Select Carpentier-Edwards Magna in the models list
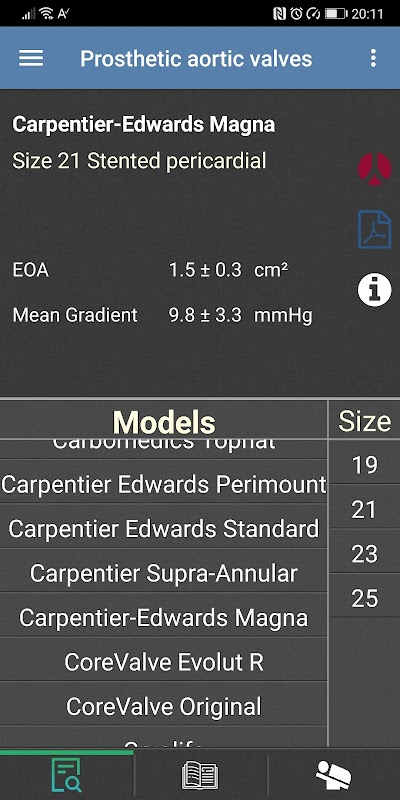 pos(163,617)
